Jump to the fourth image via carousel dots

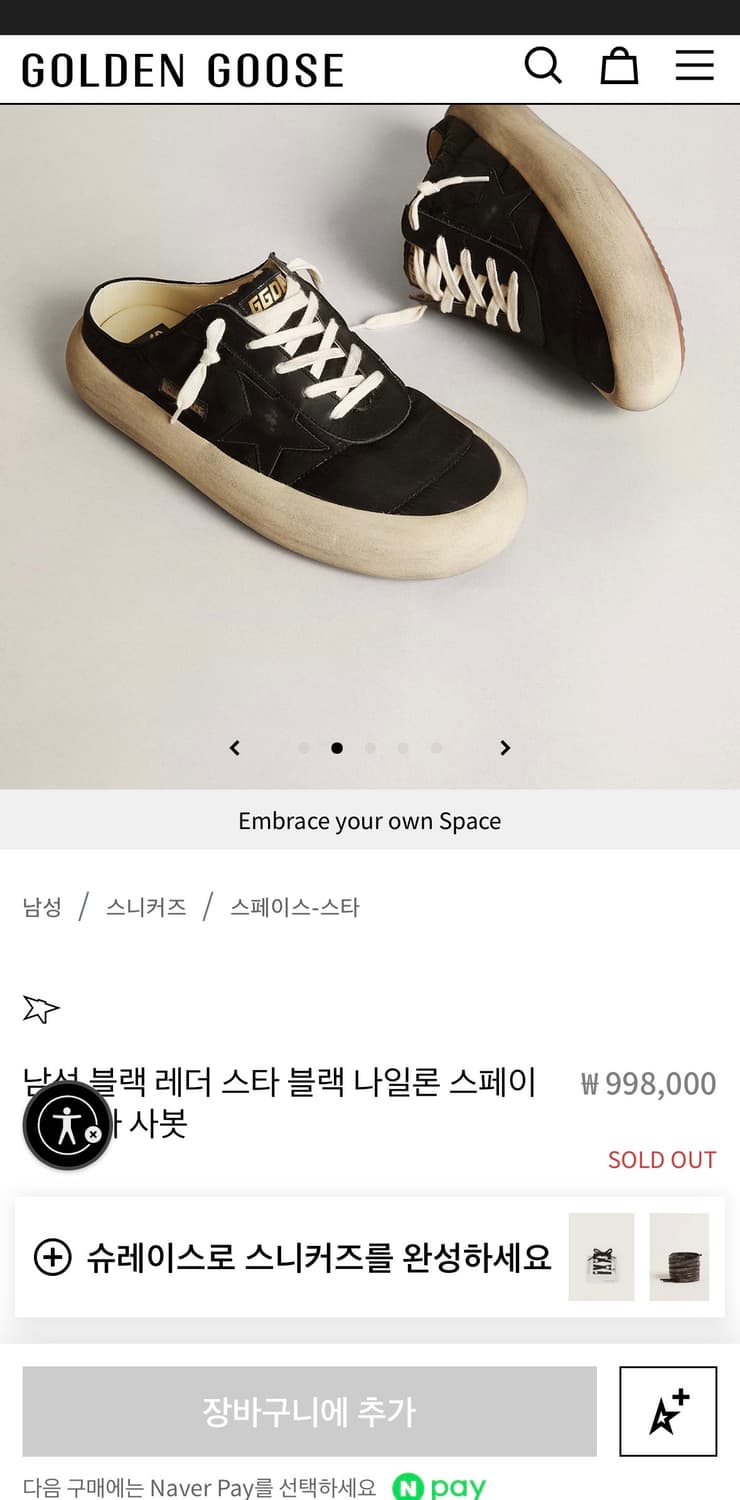(403, 747)
